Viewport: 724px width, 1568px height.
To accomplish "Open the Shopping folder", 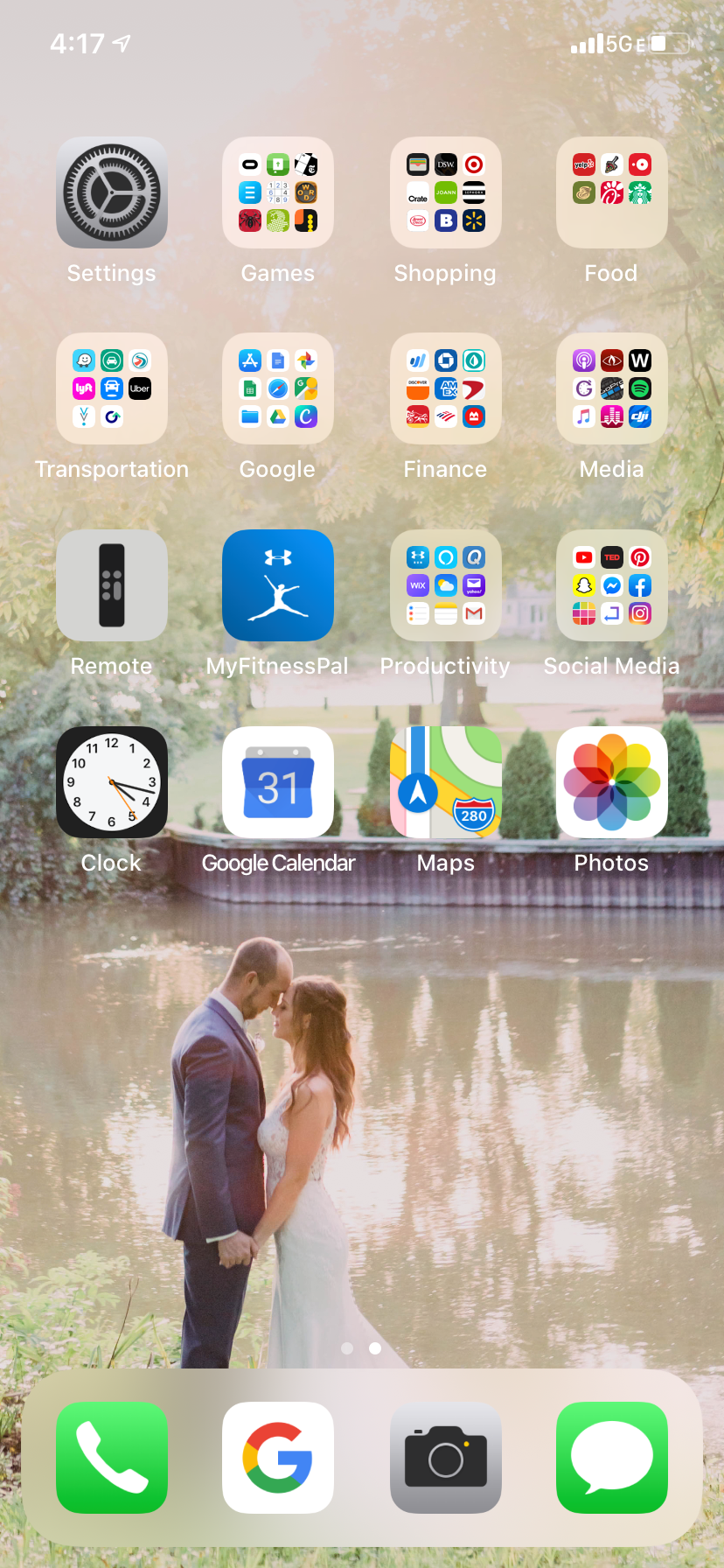I will pyautogui.click(x=446, y=192).
